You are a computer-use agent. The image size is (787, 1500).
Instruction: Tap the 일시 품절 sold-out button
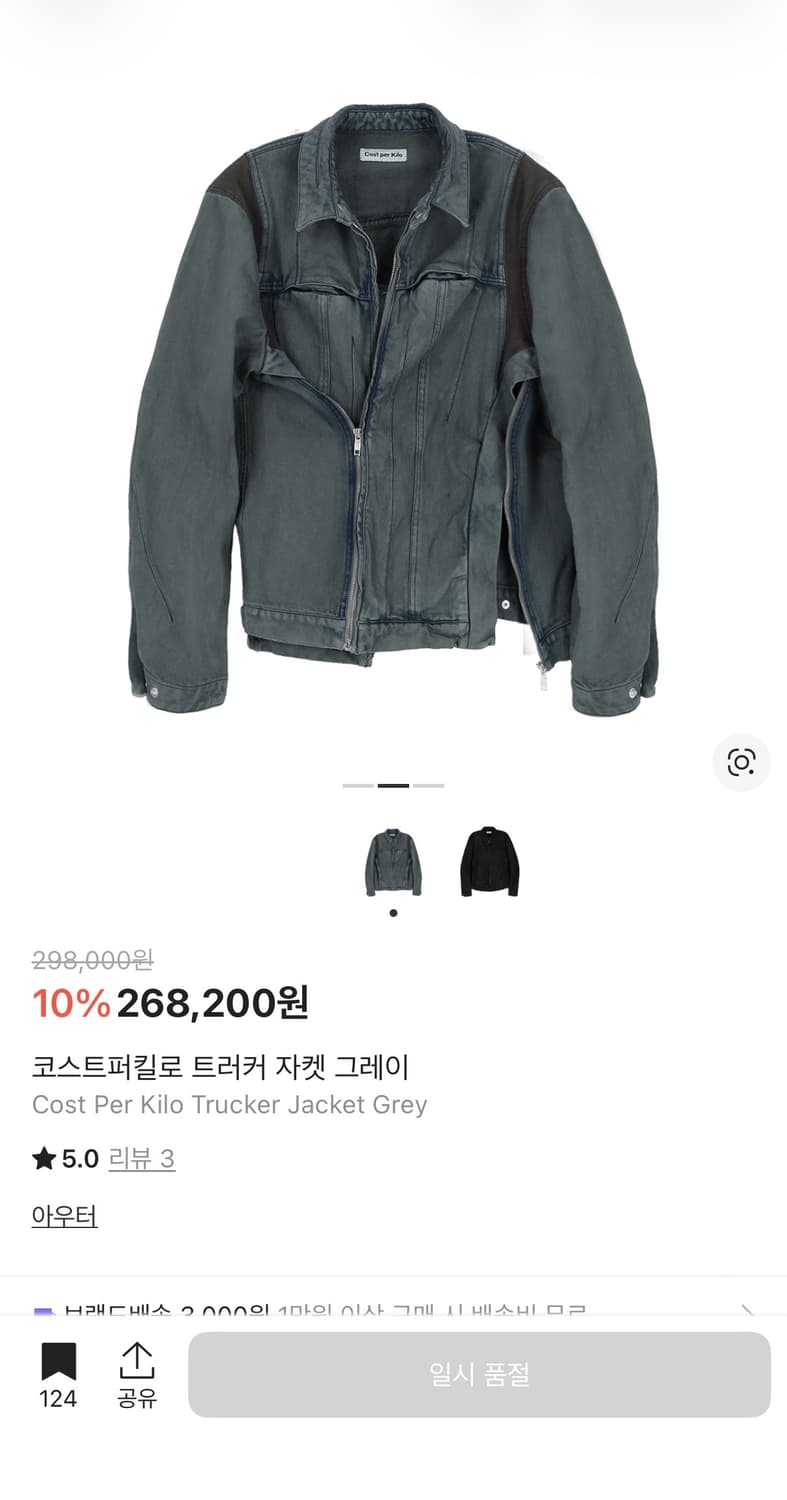479,1373
